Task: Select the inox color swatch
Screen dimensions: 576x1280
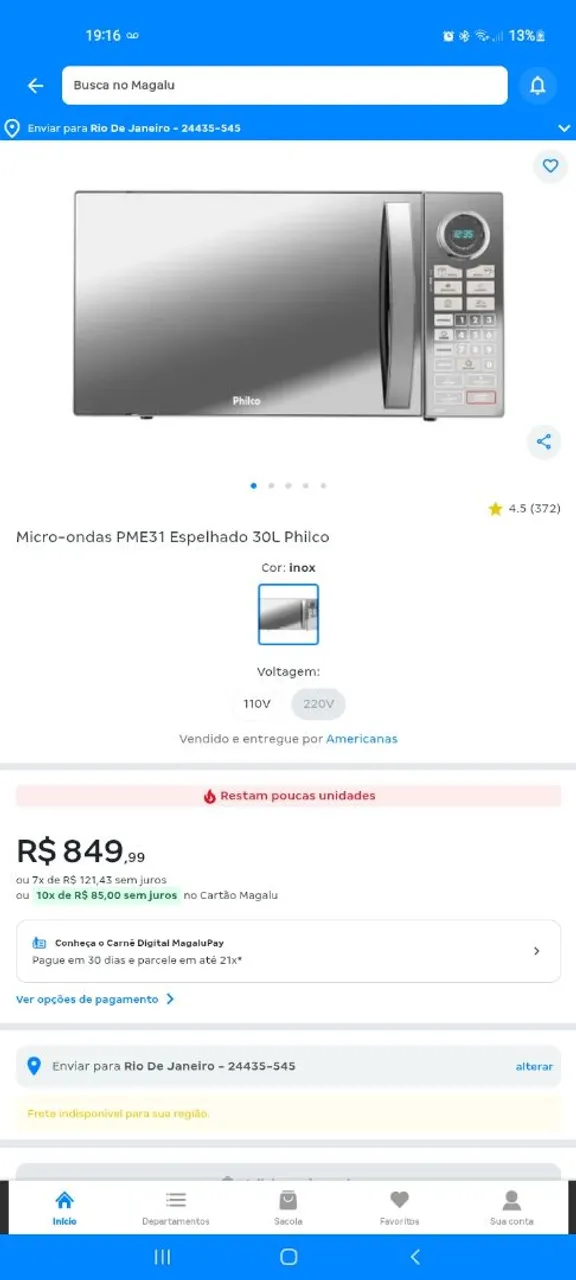Action: pos(288,614)
